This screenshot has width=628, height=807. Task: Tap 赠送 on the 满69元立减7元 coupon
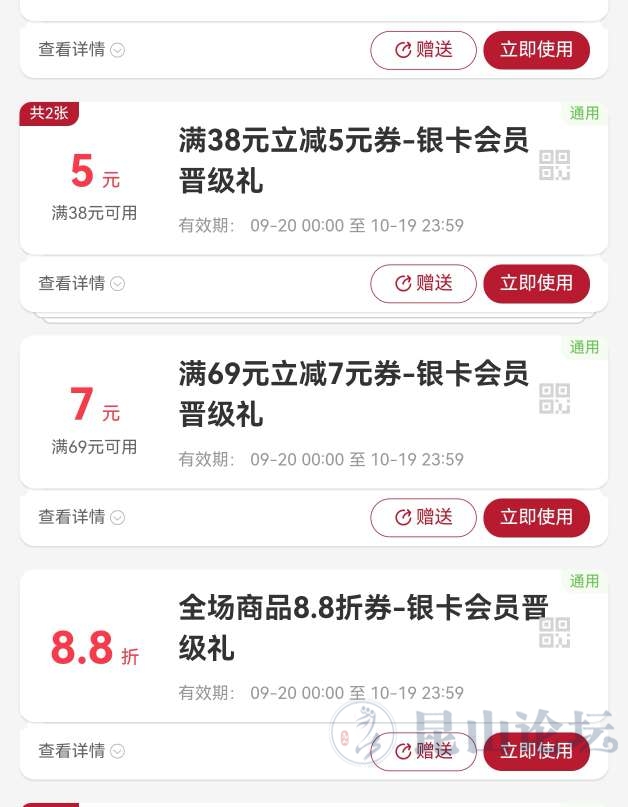pyautogui.click(x=423, y=517)
